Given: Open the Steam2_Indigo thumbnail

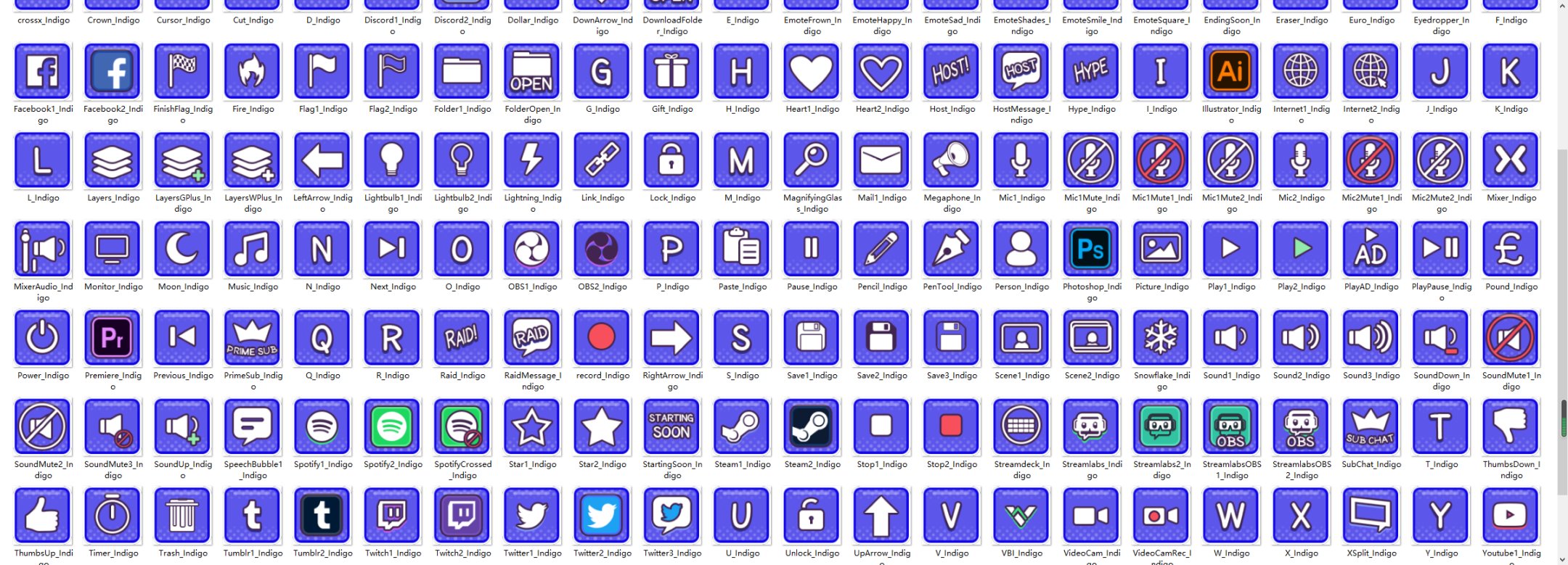Looking at the screenshot, I should (x=812, y=426).
